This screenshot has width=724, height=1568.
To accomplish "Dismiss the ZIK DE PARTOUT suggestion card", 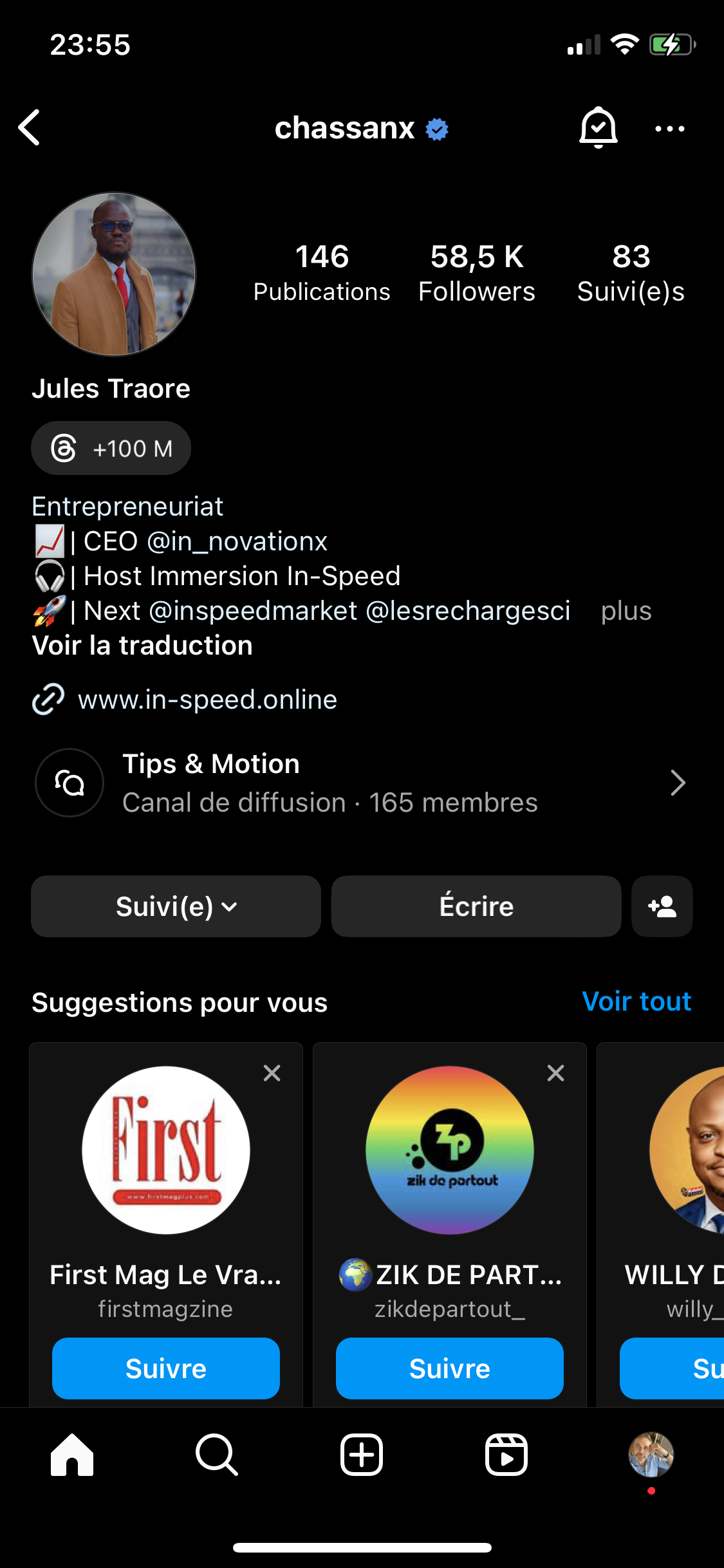I will coord(555,1073).
